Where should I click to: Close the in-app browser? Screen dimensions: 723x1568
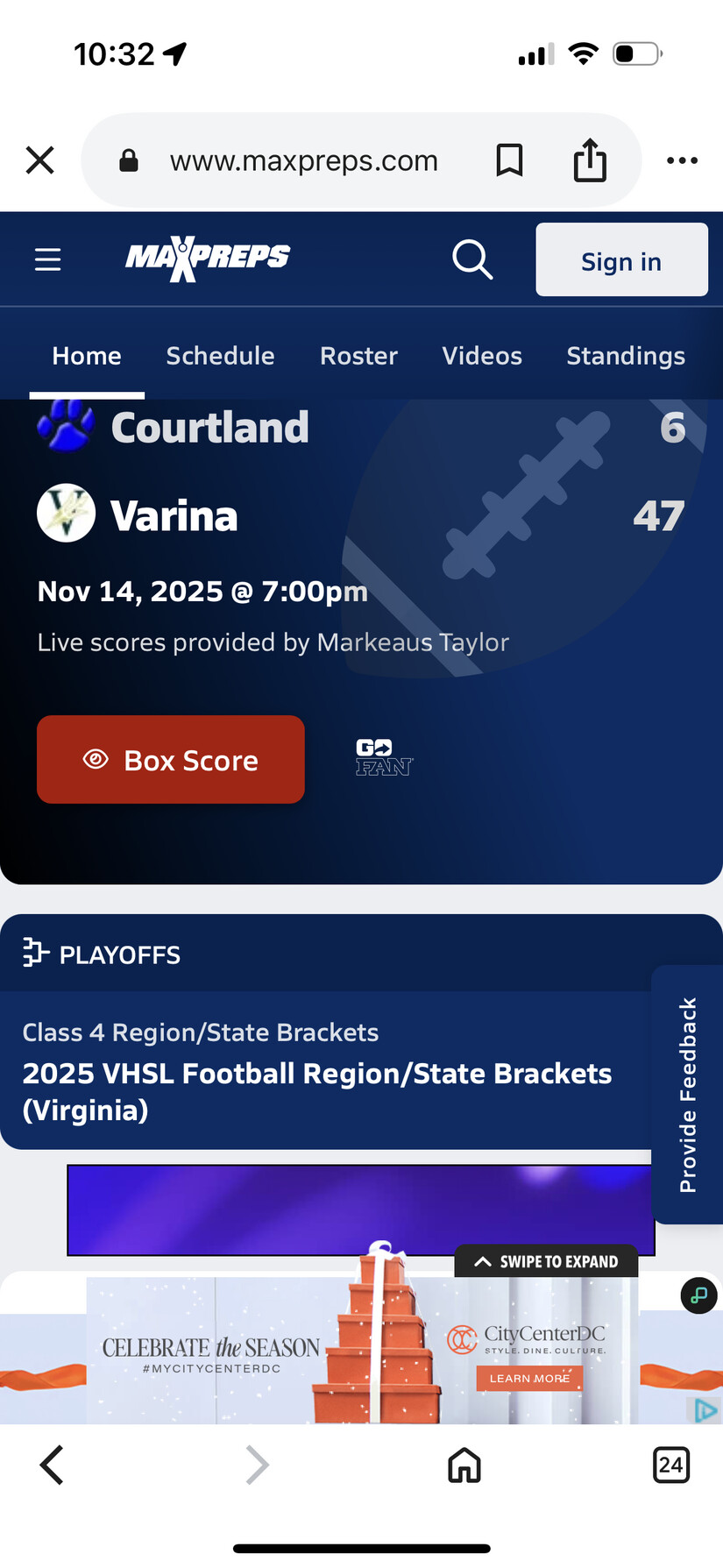point(40,160)
